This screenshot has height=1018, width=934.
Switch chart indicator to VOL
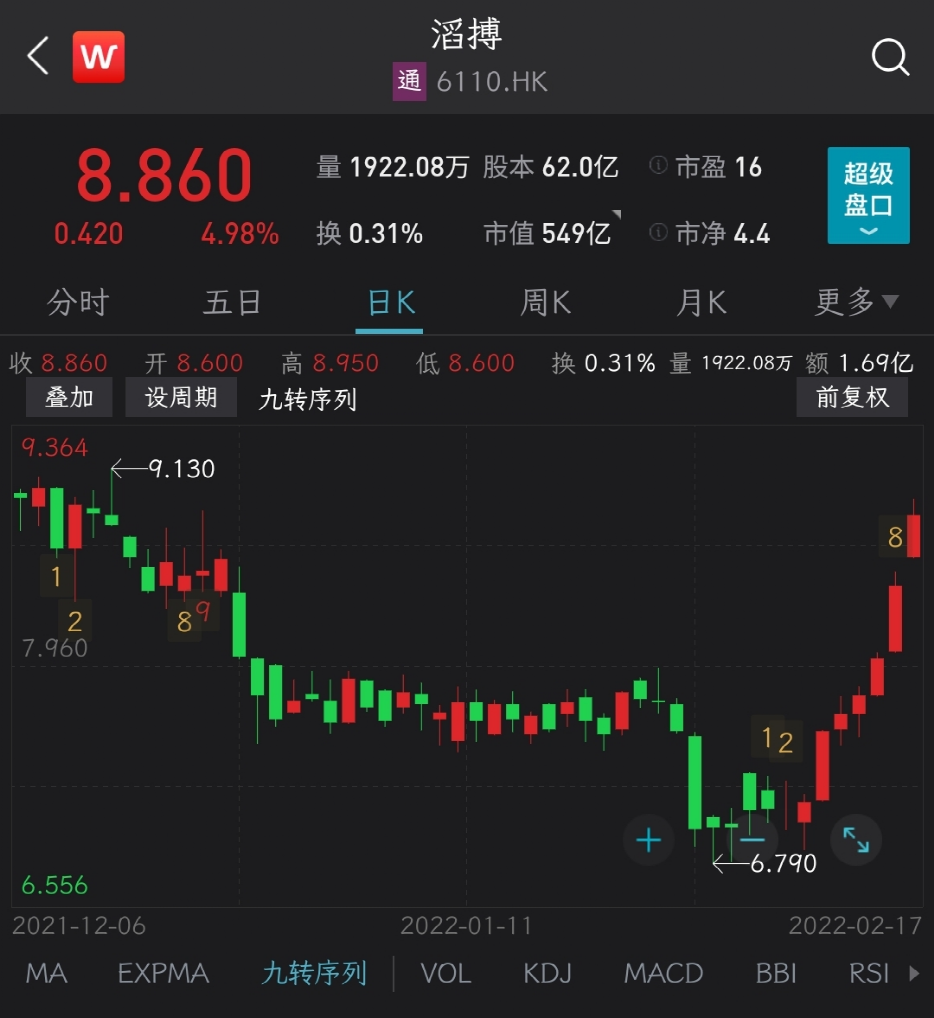pos(446,972)
